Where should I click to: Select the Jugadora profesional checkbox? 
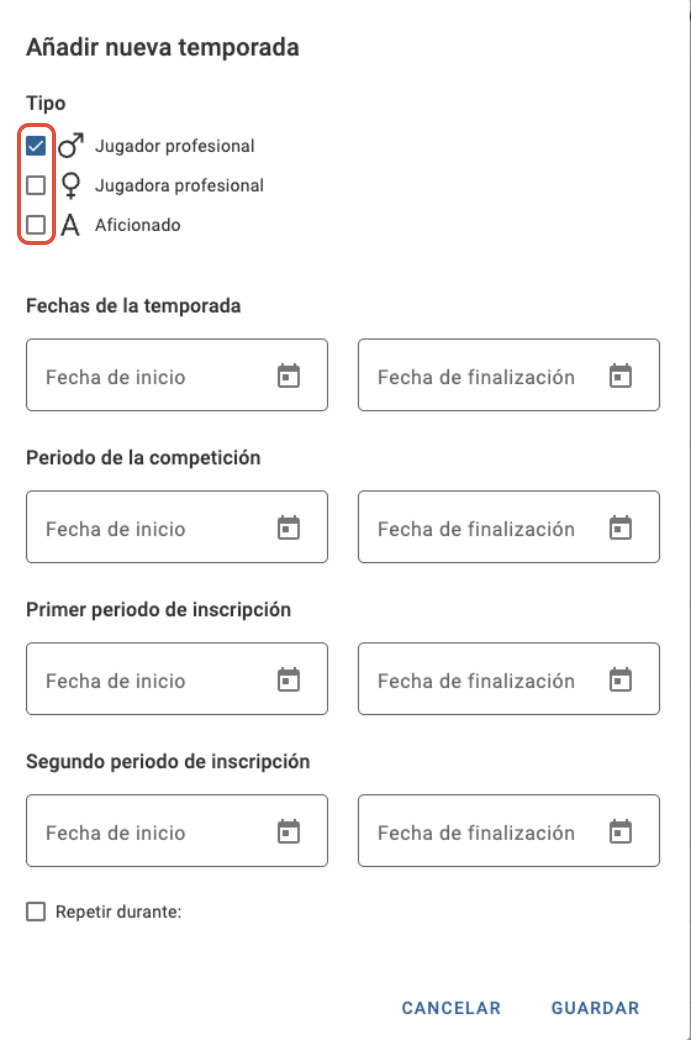(x=36, y=185)
